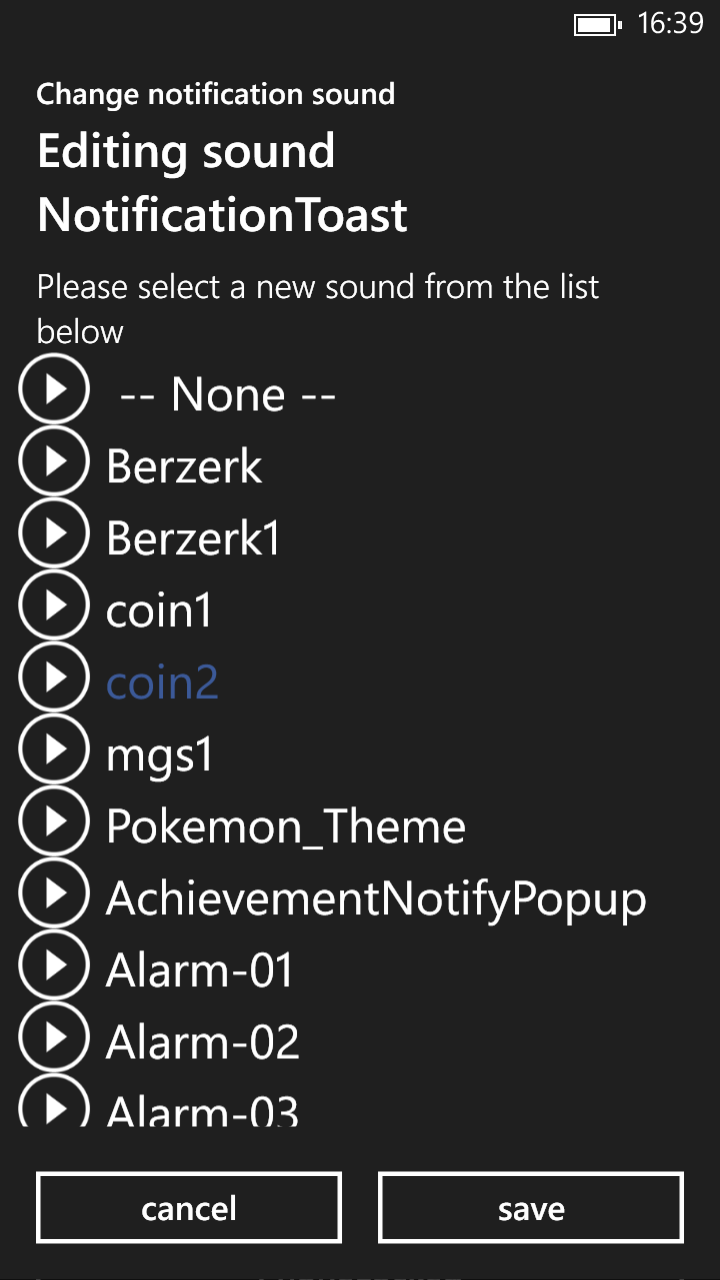Play the mgs1 sound preview
Screen dimensions: 720x1280
(x=54, y=749)
